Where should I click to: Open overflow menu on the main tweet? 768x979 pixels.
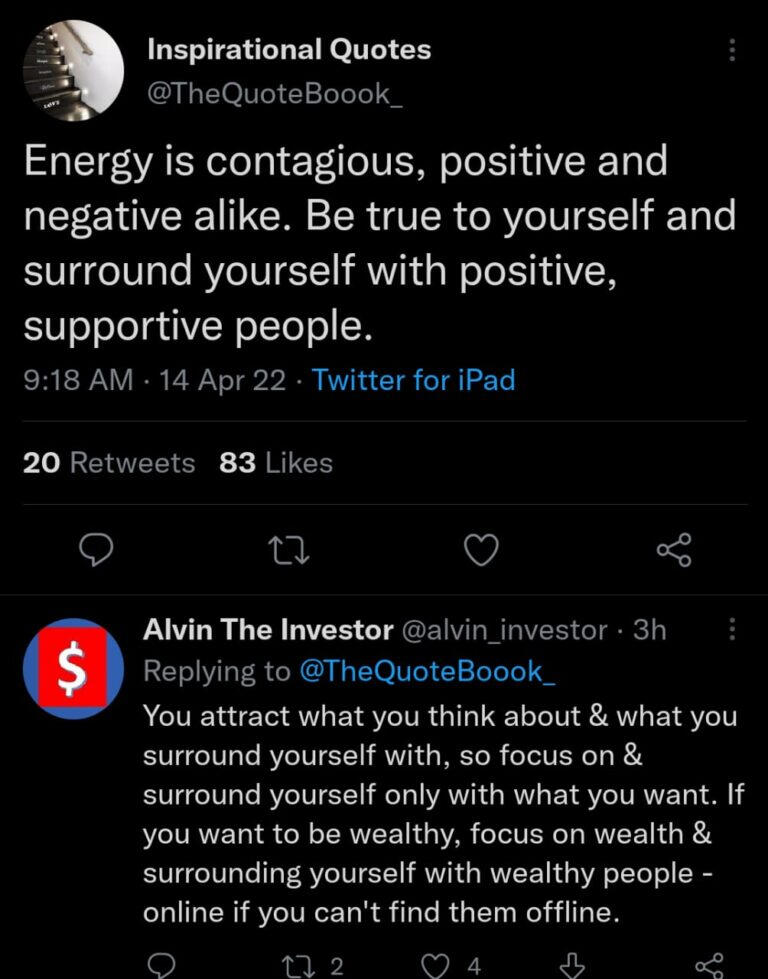[733, 49]
